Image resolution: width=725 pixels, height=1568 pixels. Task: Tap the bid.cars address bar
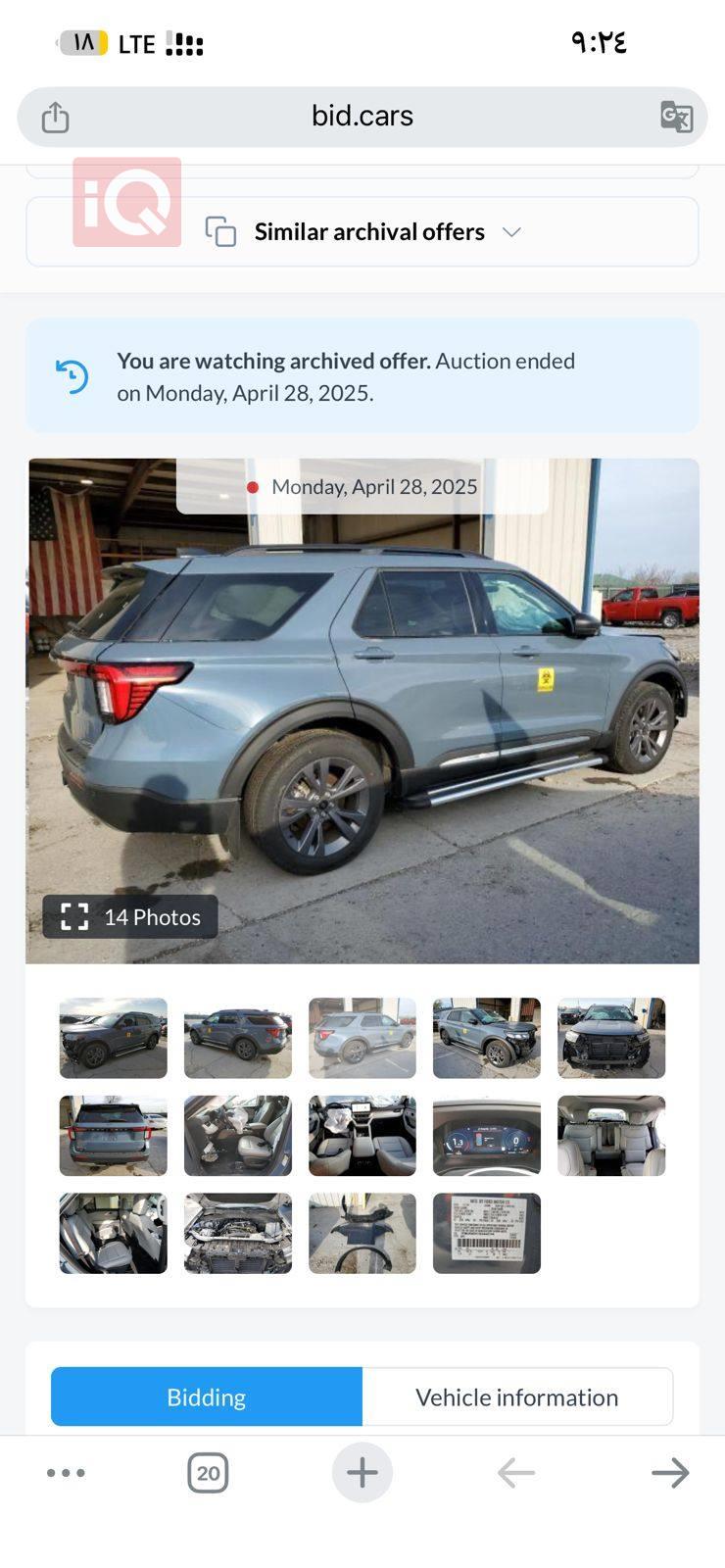tap(362, 117)
